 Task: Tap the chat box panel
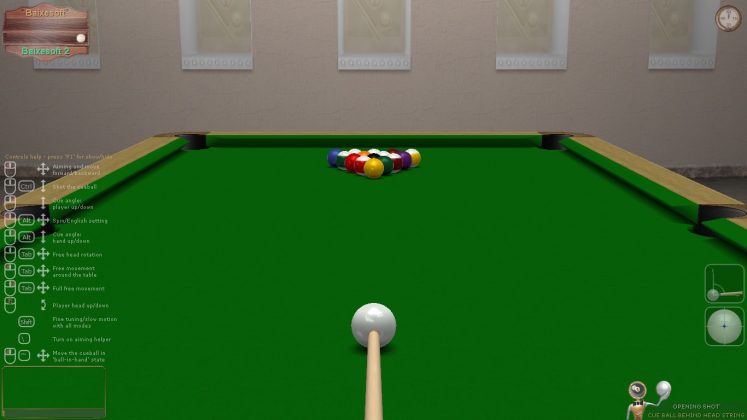click(x=53, y=391)
